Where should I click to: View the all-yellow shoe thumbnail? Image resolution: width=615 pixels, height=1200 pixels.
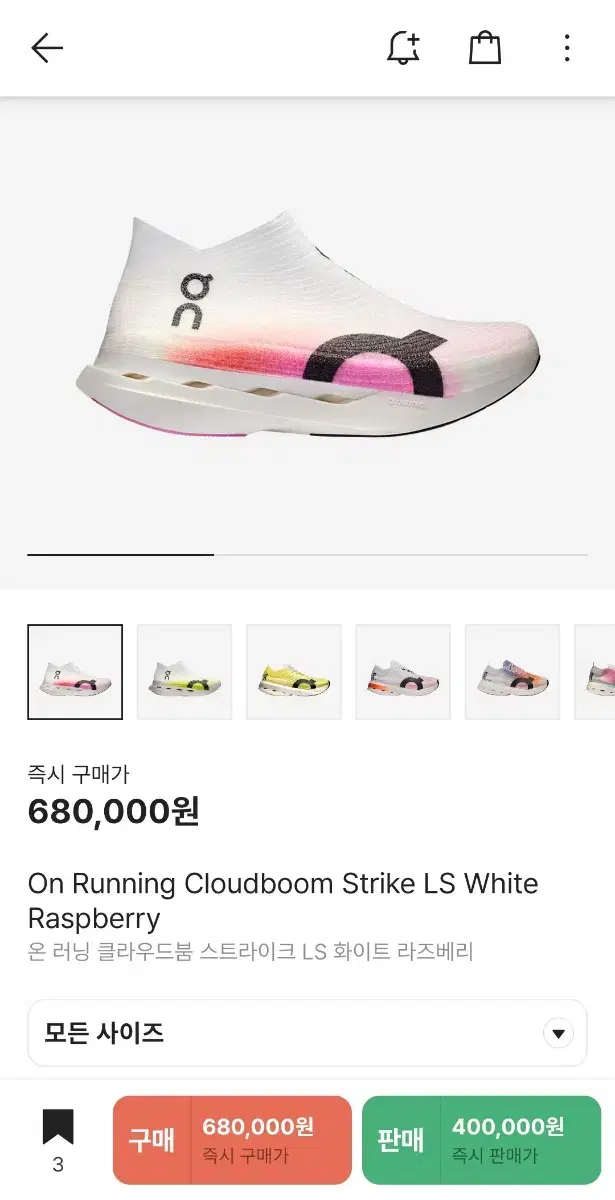294,672
